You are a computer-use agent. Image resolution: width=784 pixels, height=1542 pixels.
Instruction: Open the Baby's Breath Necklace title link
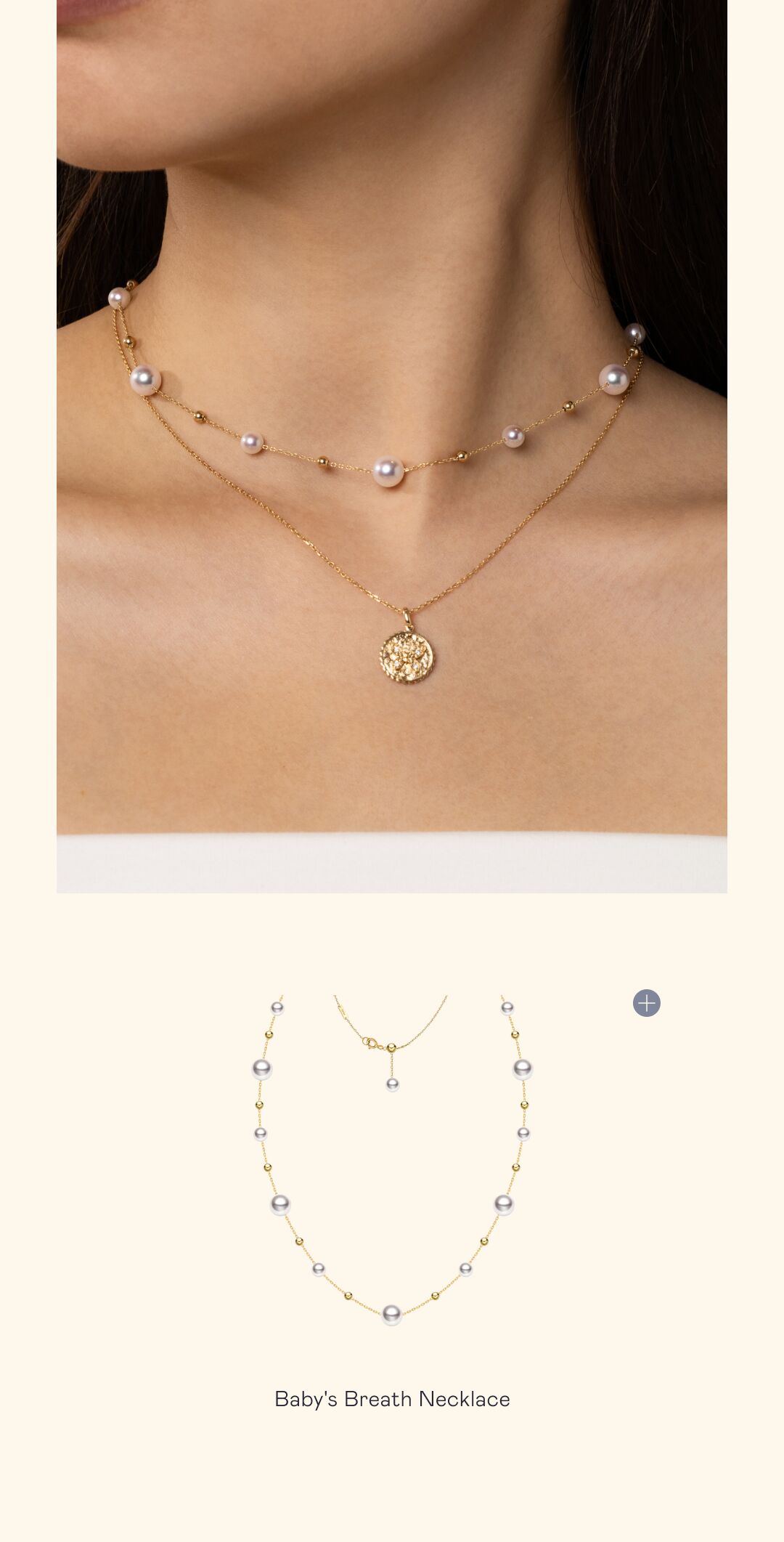click(392, 1399)
